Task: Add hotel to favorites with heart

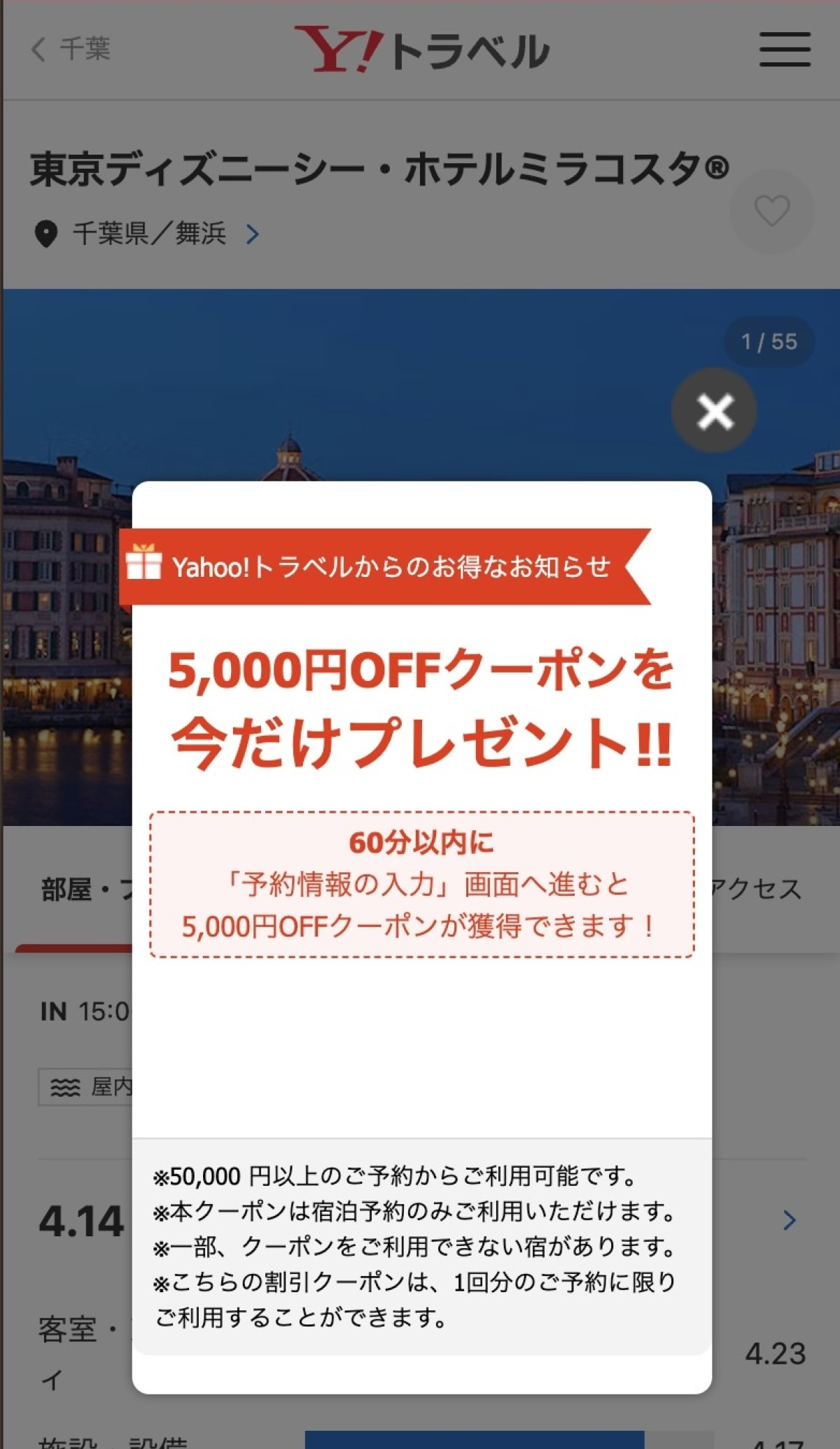Action: 772,211
